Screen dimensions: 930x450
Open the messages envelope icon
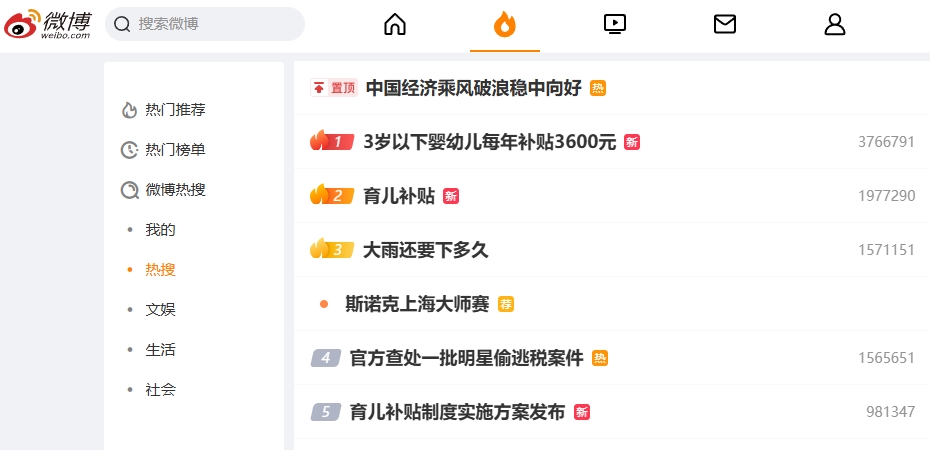coord(725,24)
